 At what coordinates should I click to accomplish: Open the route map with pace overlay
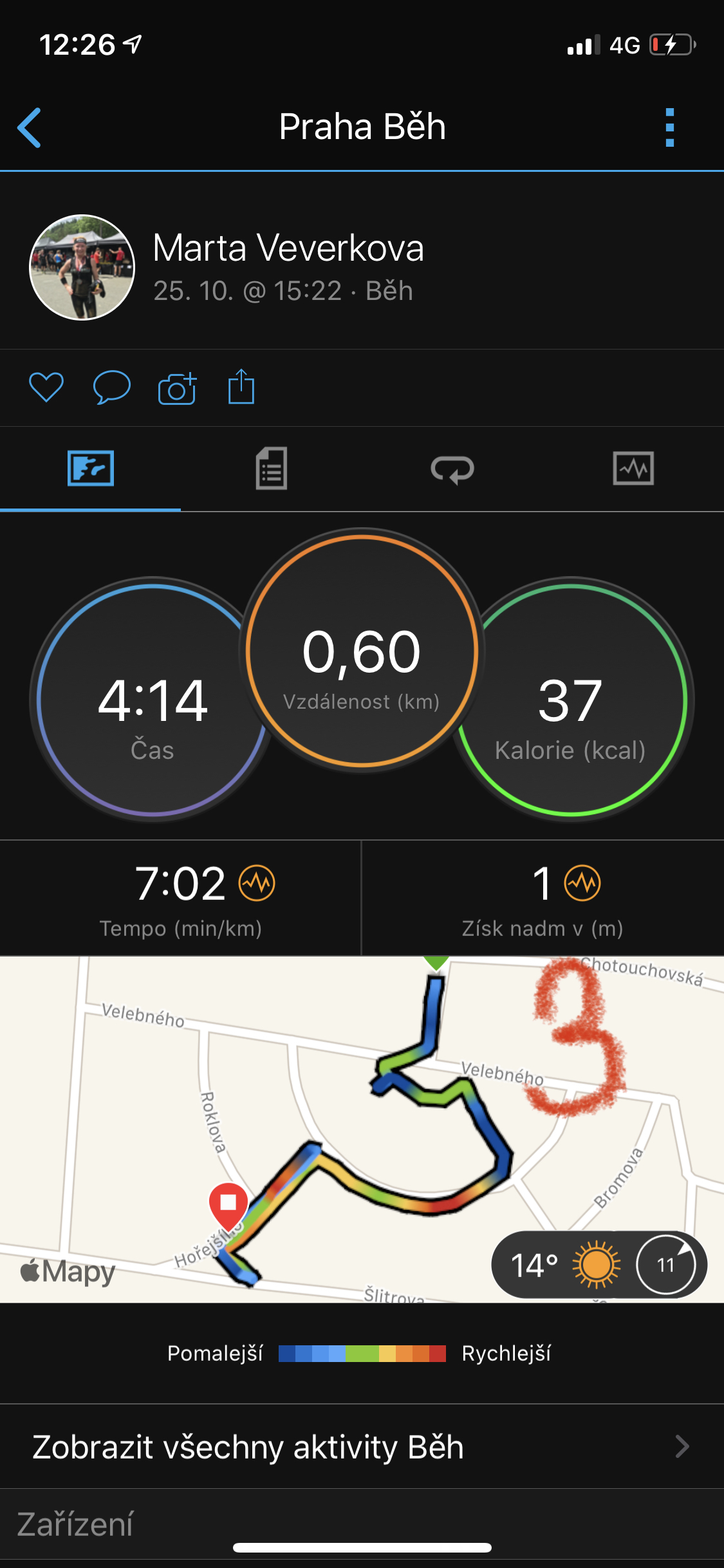[362, 1130]
